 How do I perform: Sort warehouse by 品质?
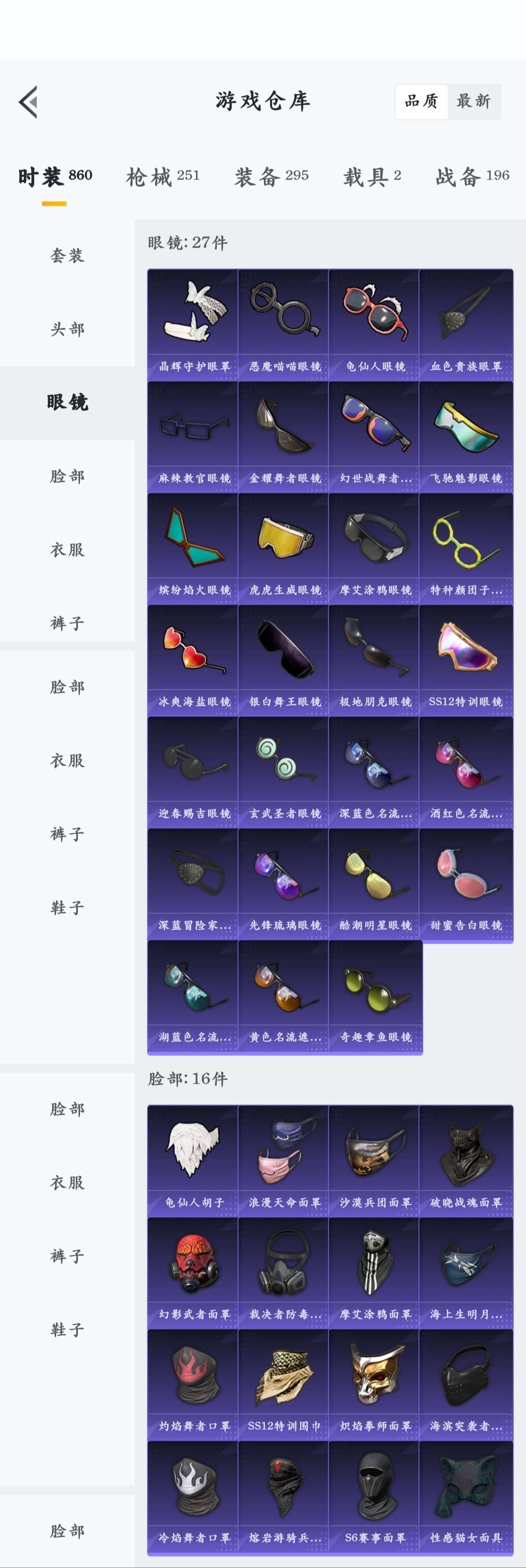(421, 102)
